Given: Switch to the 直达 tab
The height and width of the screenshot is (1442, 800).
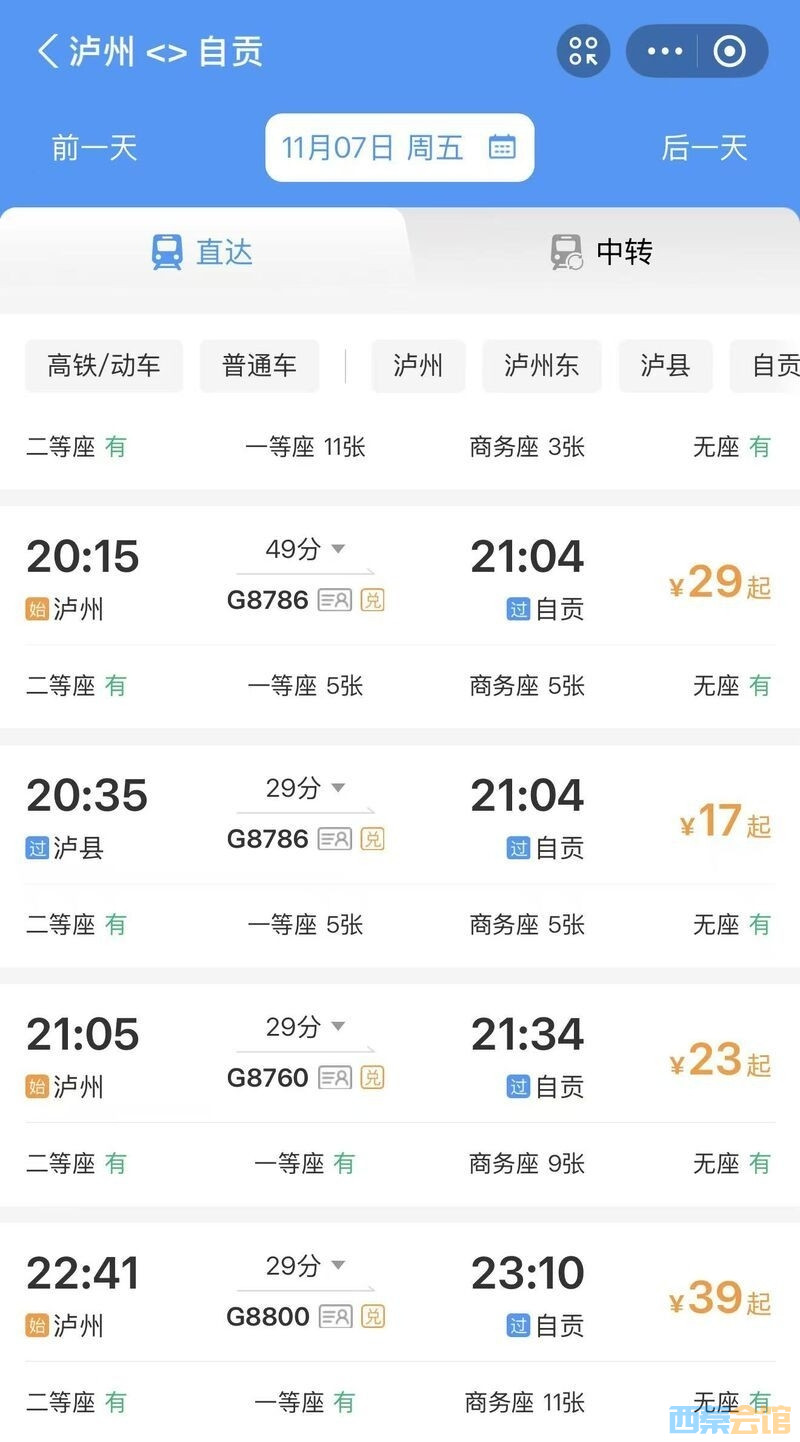Looking at the screenshot, I should coord(202,252).
